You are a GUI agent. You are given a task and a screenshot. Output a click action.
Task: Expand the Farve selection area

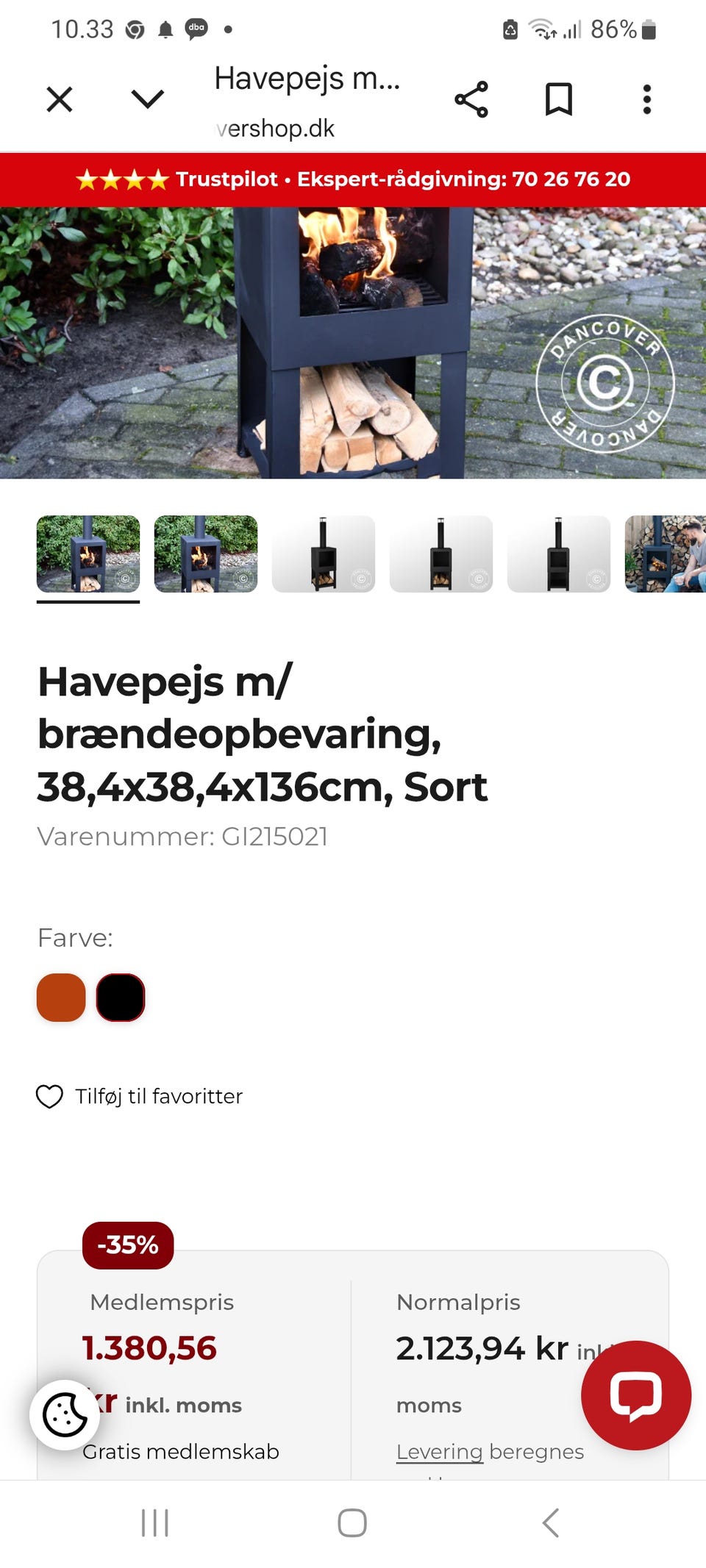click(x=74, y=937)
